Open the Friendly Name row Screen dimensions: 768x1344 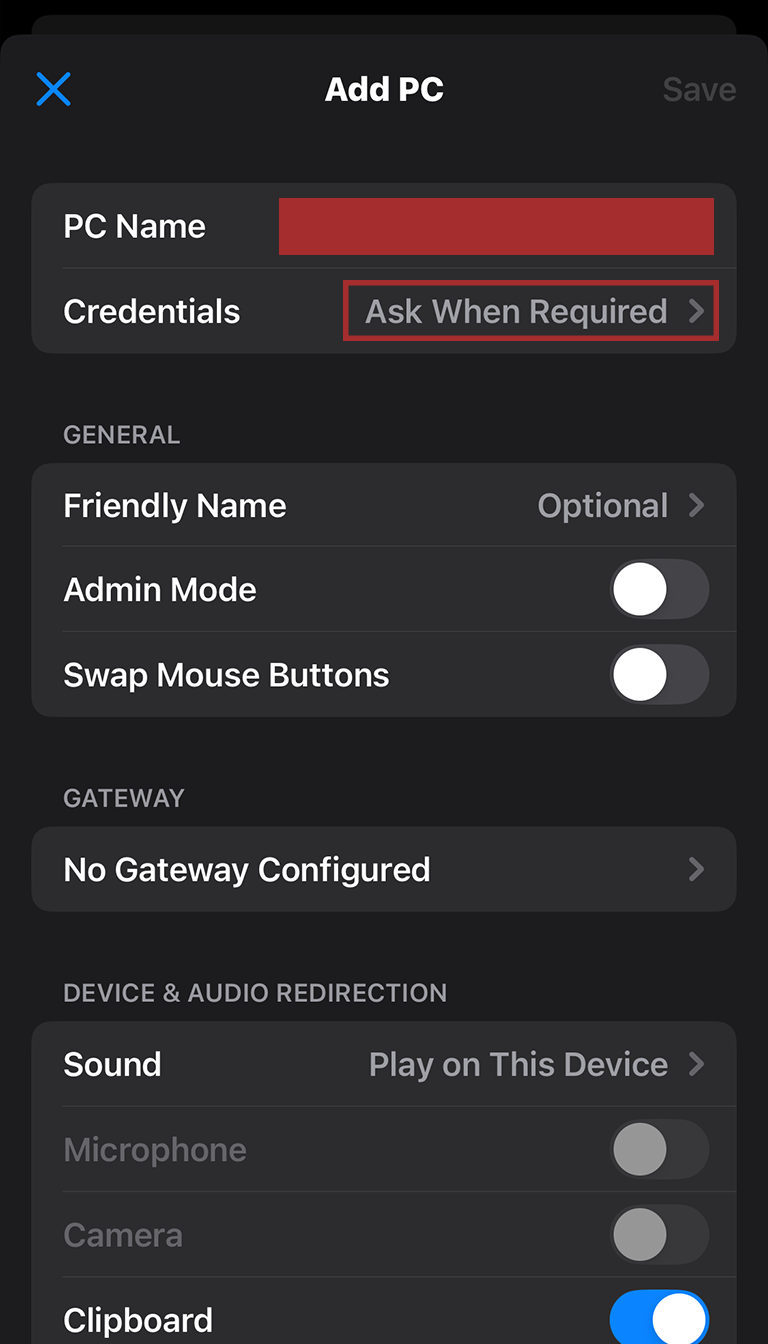(x=384, y=506)
